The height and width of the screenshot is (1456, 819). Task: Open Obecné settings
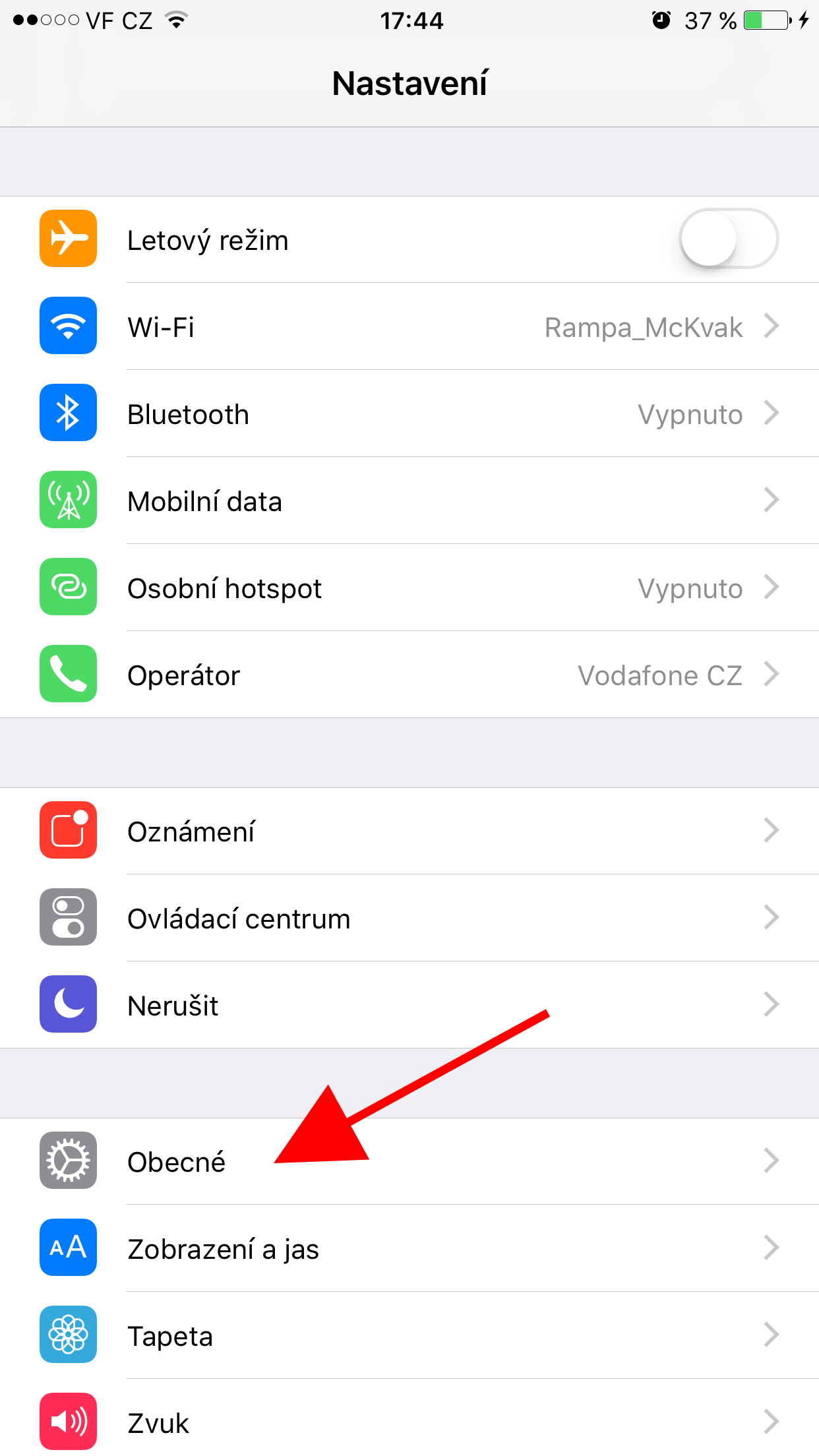tap(409, 1161)
